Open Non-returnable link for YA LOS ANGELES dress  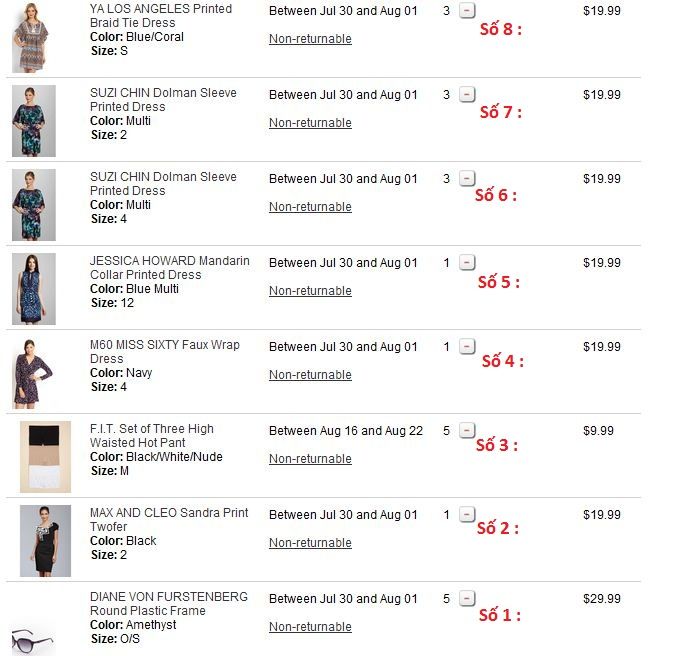tap(310, 39)
